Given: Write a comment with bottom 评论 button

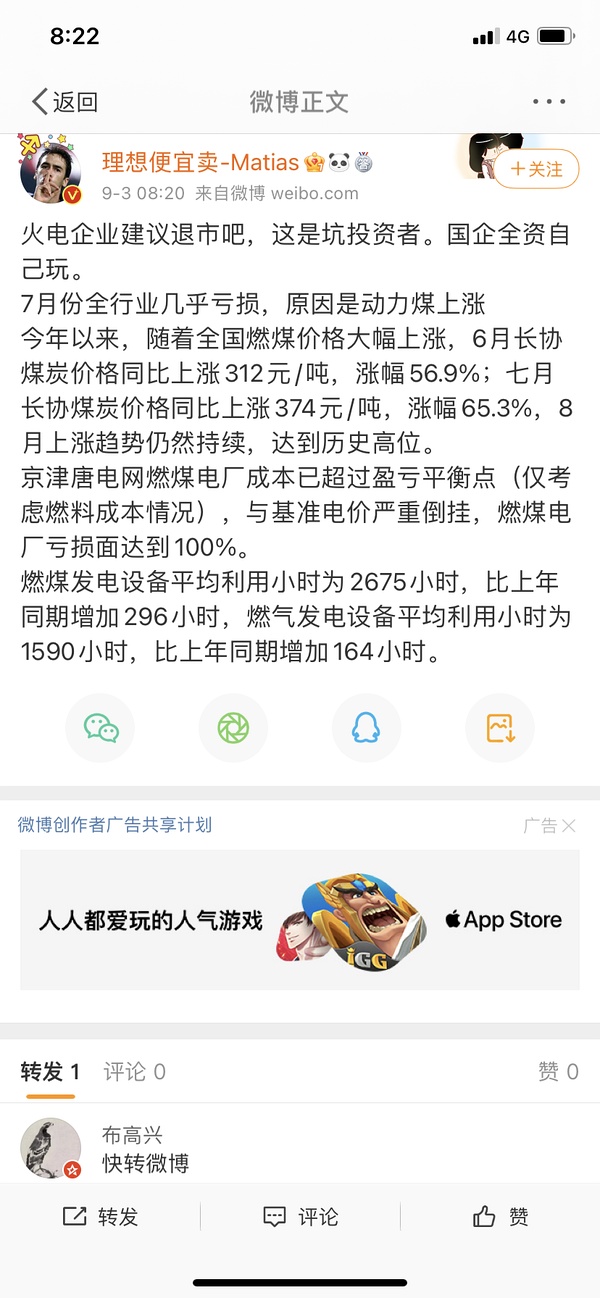Looking at the screenshot, I should (300, 1217).
